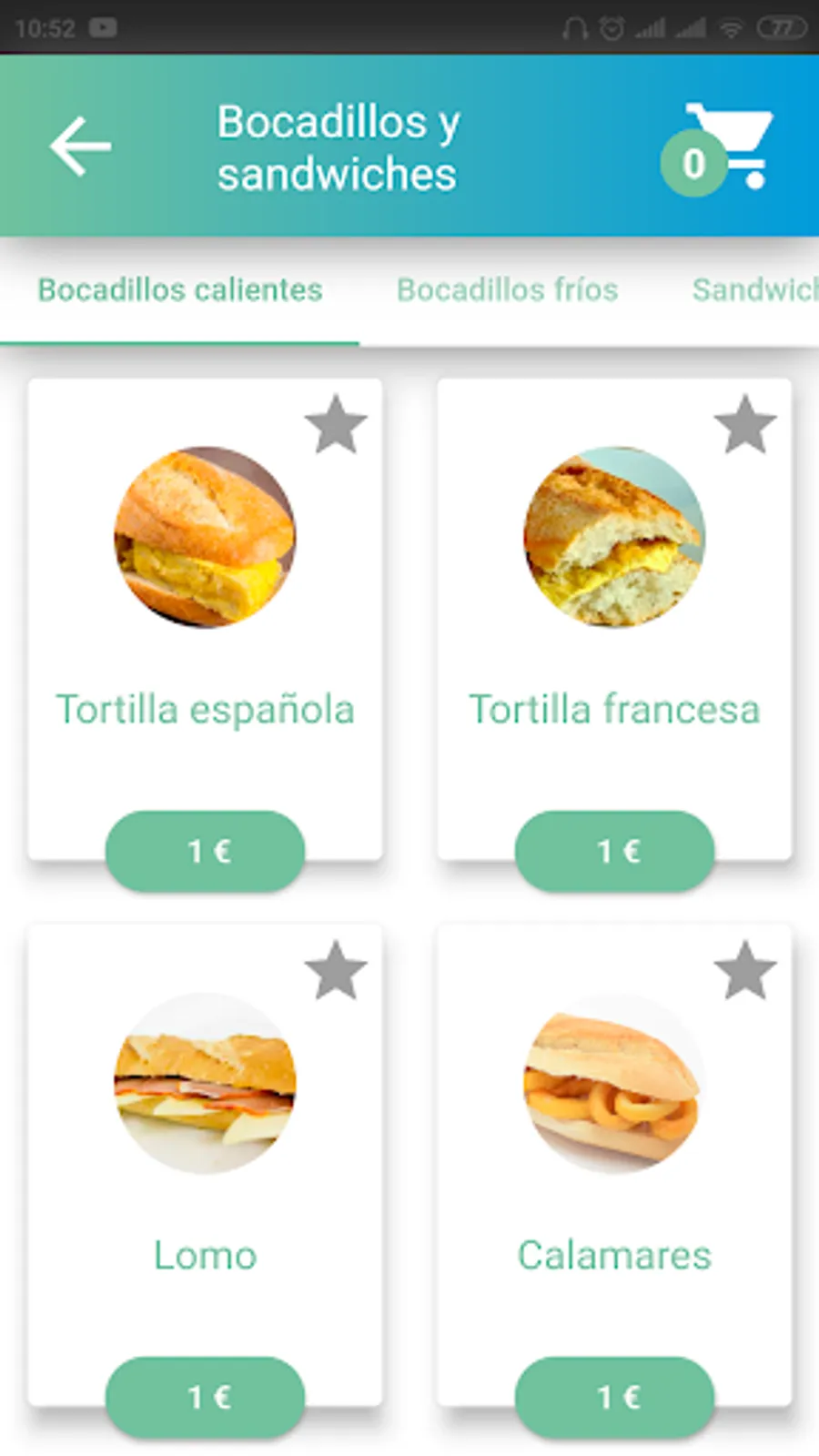This screenshot has height=1456, width=819.
Task: Open the Sandwiches tab
Action: pyautogui.click(x=753, y=290)
